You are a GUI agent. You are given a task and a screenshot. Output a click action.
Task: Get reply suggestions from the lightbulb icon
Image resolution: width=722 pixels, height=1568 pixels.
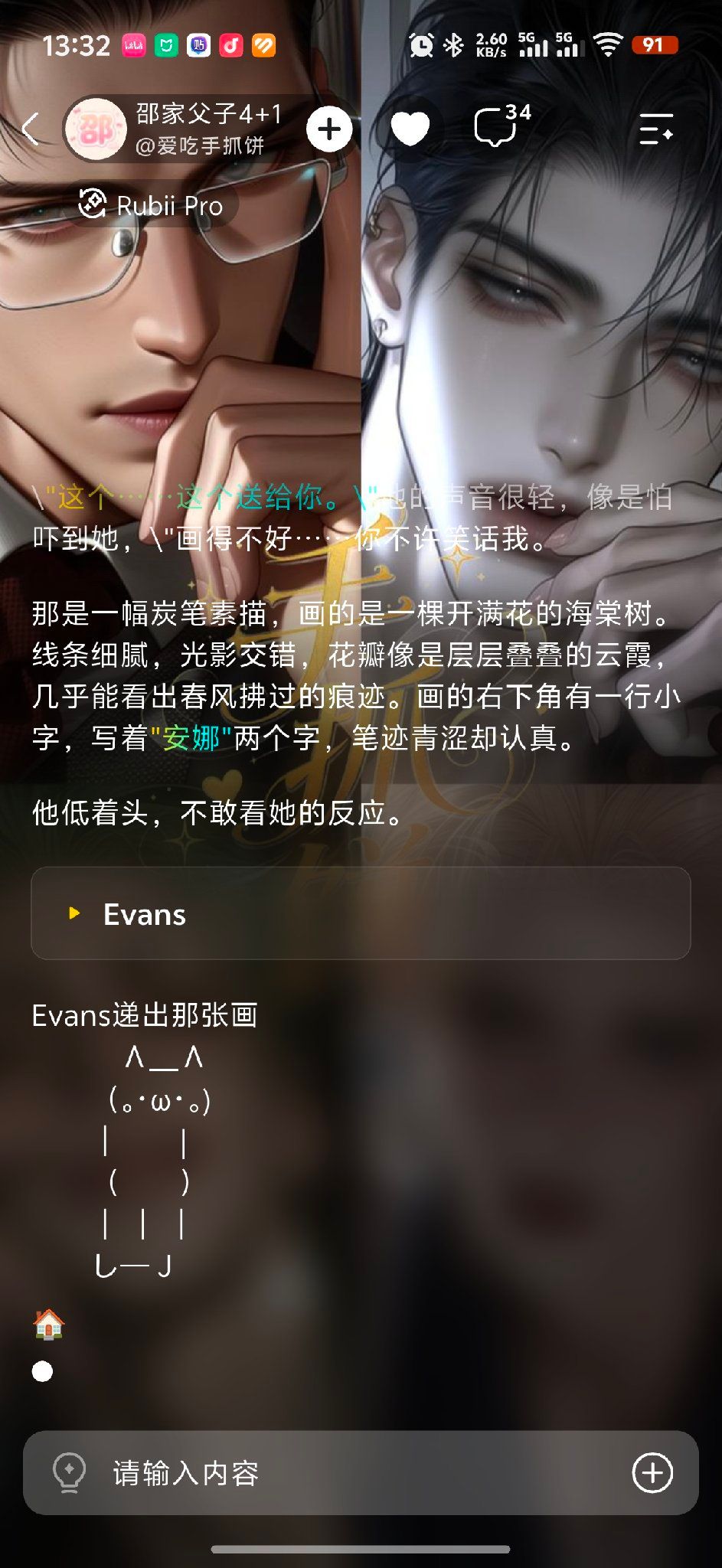tap(69, 1472)
